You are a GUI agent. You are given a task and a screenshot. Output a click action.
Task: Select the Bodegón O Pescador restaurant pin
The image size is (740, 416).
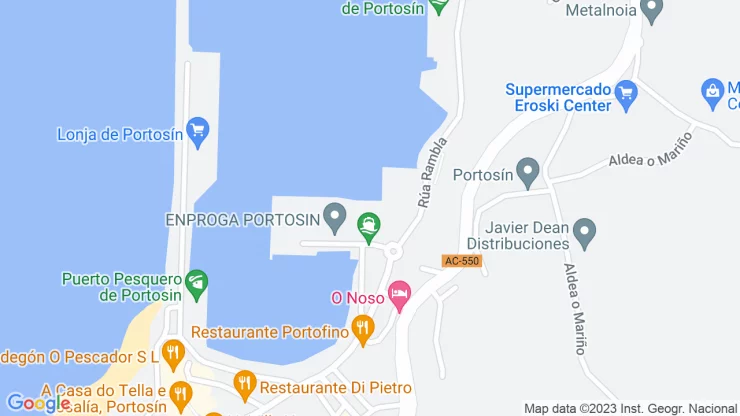[x=173, y=352]
